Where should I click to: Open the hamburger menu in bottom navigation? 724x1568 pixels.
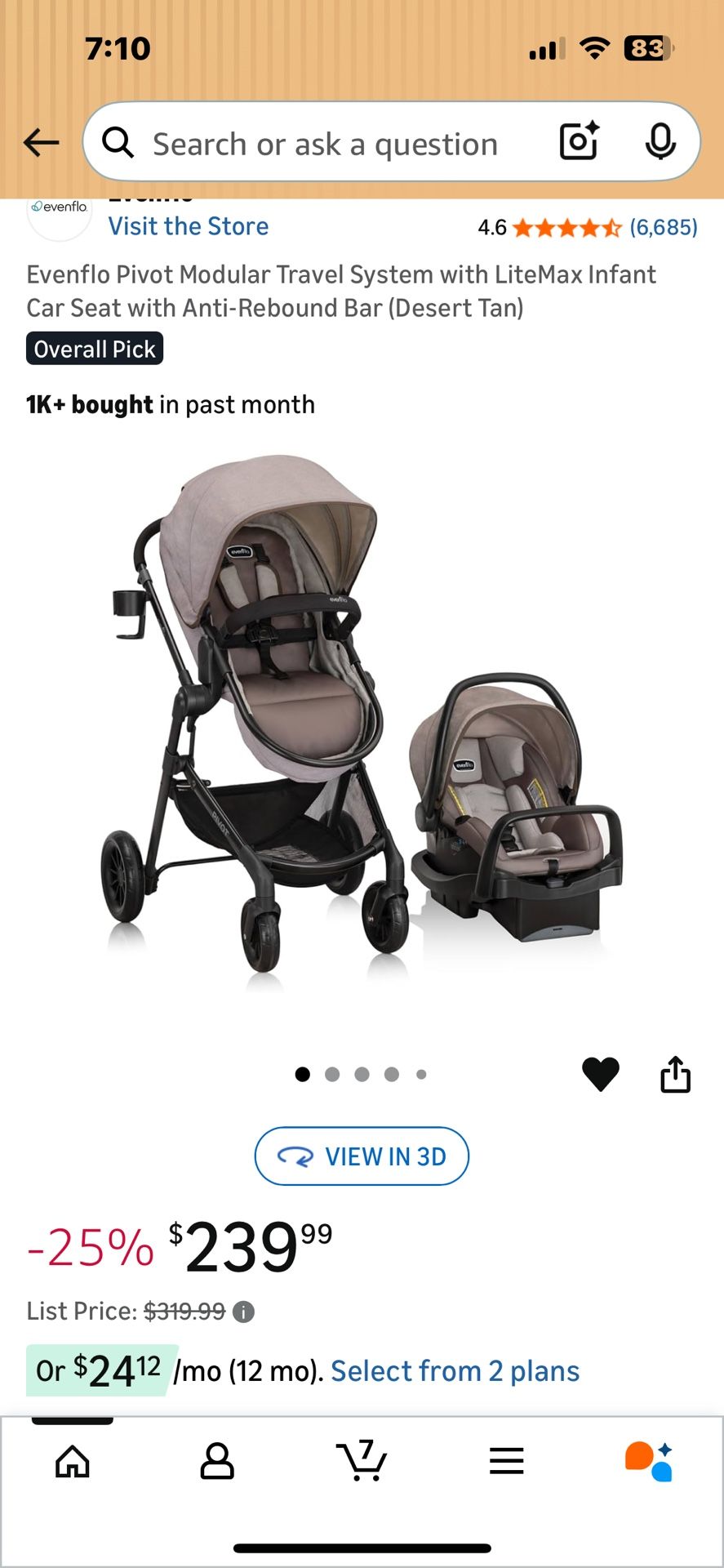pos(506,1462)
